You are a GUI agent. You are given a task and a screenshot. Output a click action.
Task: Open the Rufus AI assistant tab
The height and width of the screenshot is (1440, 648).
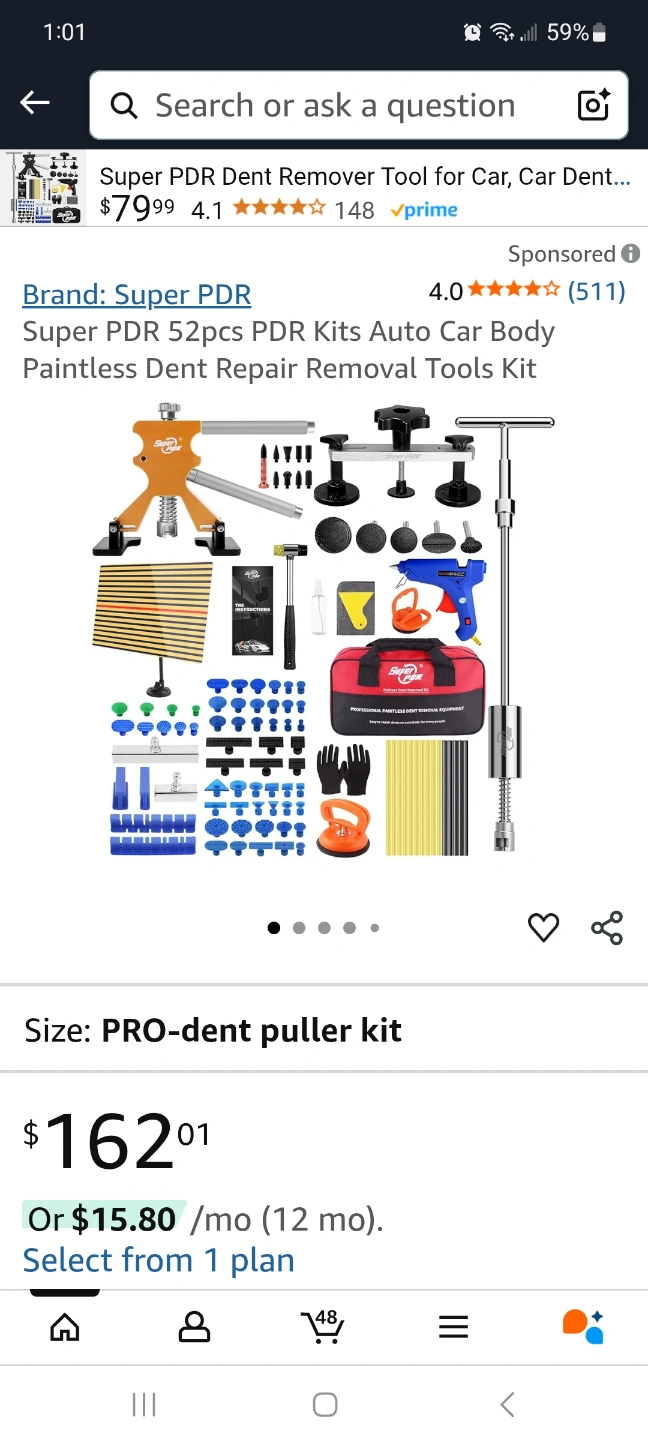tap(583, 1326)
